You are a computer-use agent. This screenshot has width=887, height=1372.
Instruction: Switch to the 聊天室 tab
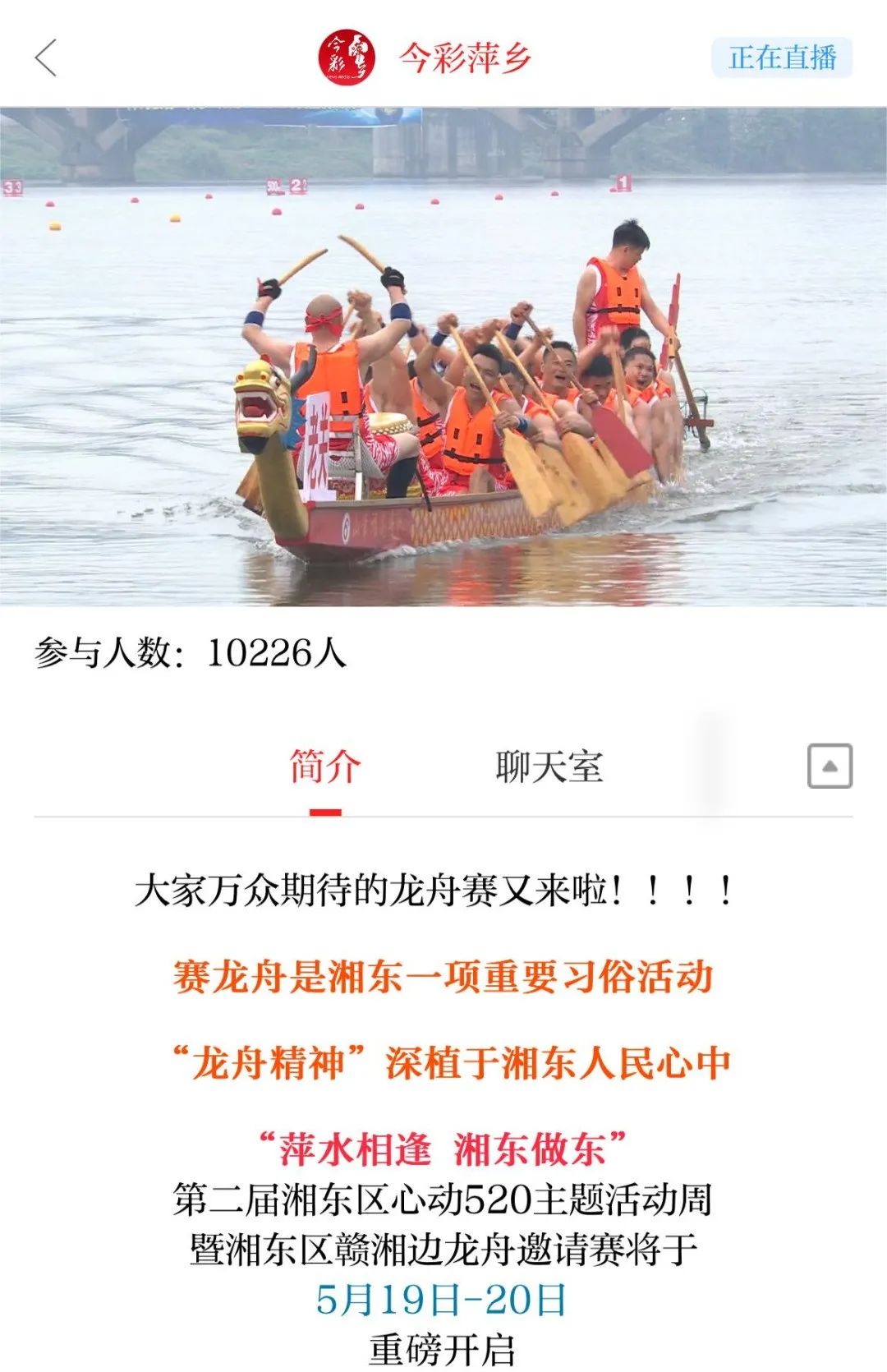coord(549,767)
